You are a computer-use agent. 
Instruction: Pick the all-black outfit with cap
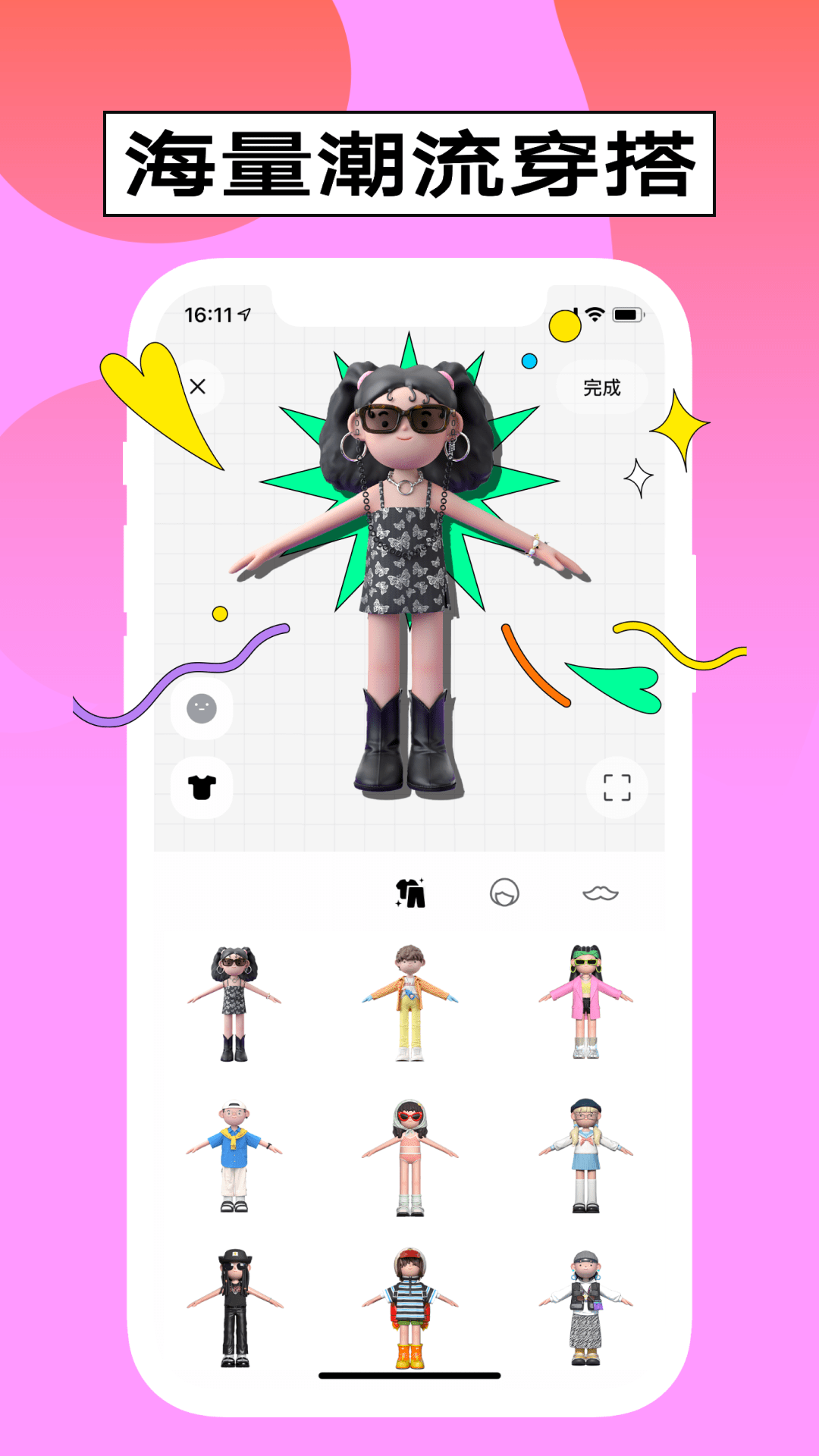(235, 1304)
